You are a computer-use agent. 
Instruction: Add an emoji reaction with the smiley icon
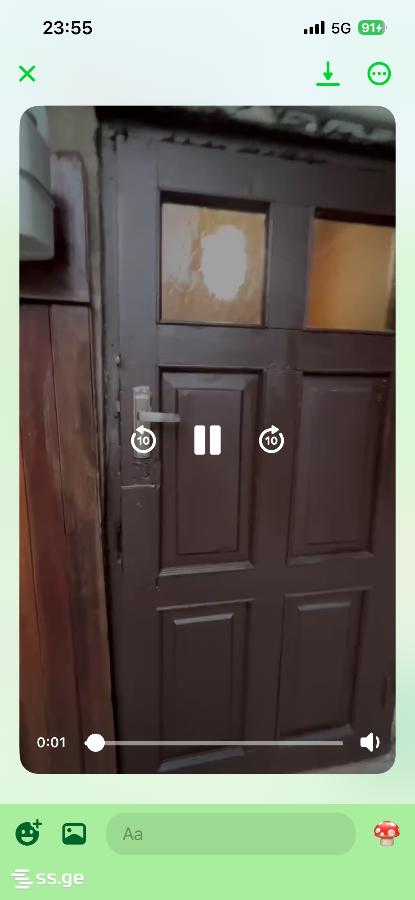point(28,833)
